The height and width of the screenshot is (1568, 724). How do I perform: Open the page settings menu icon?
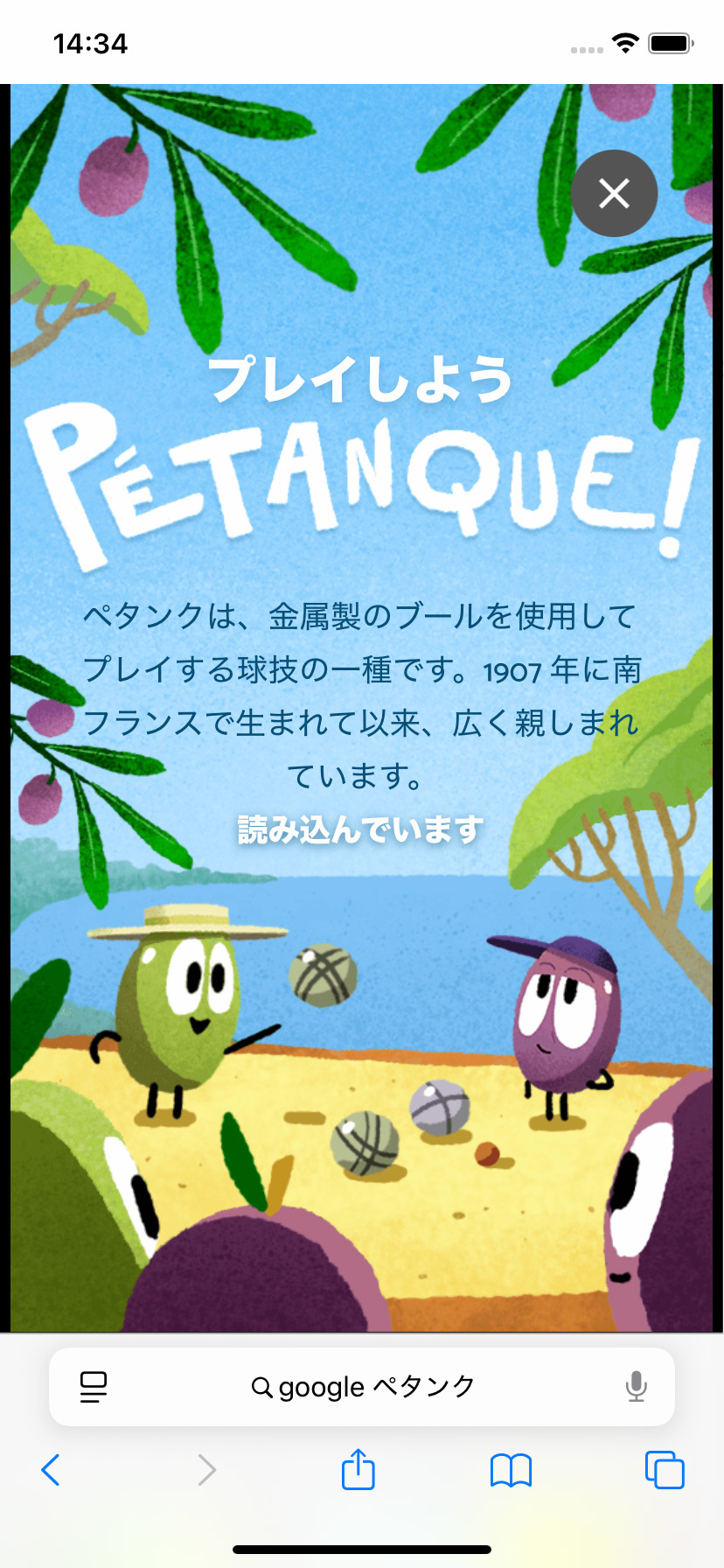(94, 1387)
